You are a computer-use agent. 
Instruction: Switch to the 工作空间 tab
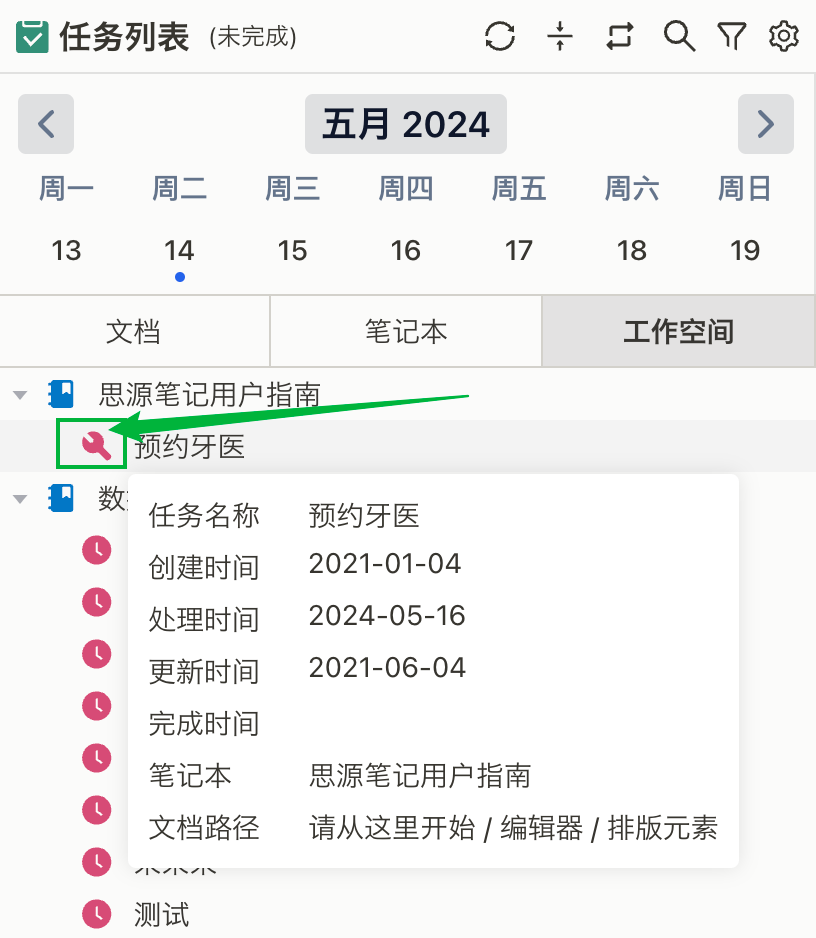(x=678, y=332)
